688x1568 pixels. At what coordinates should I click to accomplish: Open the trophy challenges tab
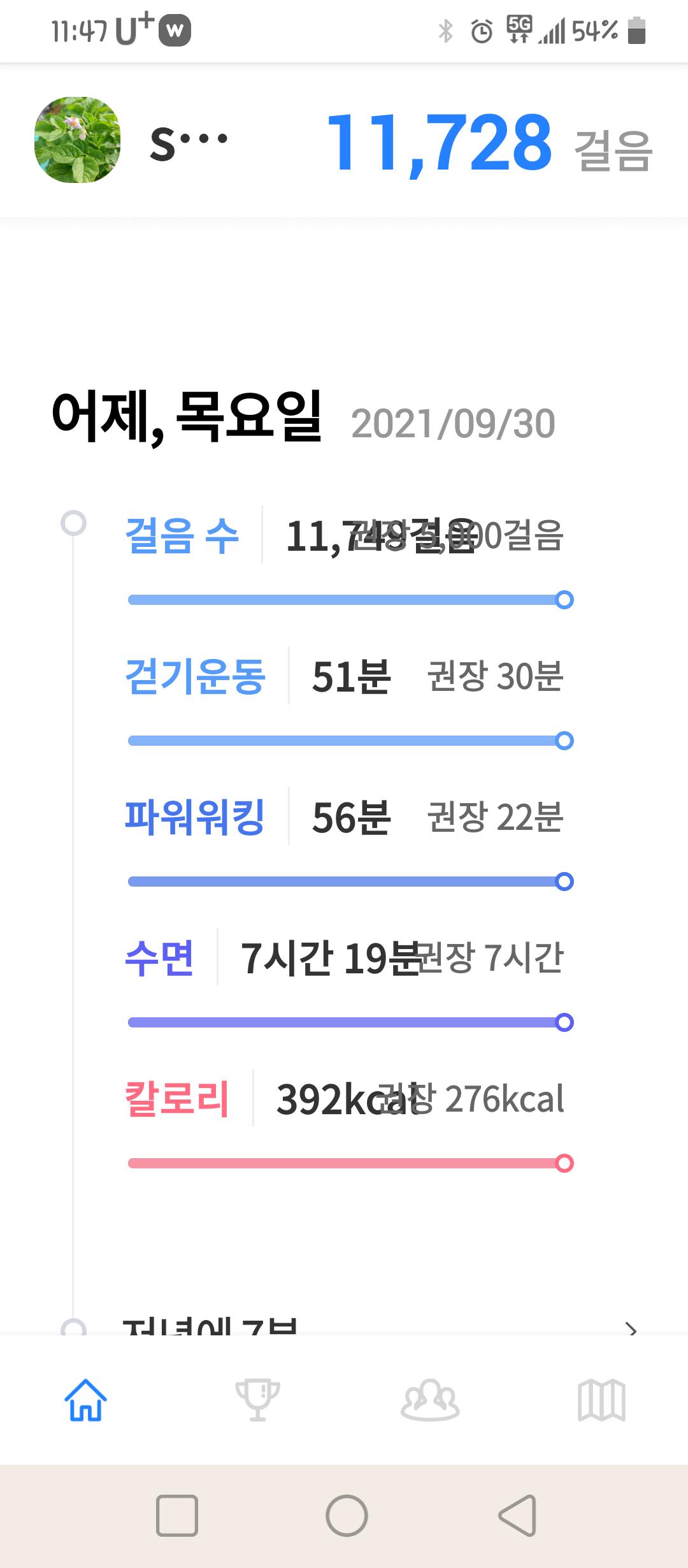coord(257,1400)
